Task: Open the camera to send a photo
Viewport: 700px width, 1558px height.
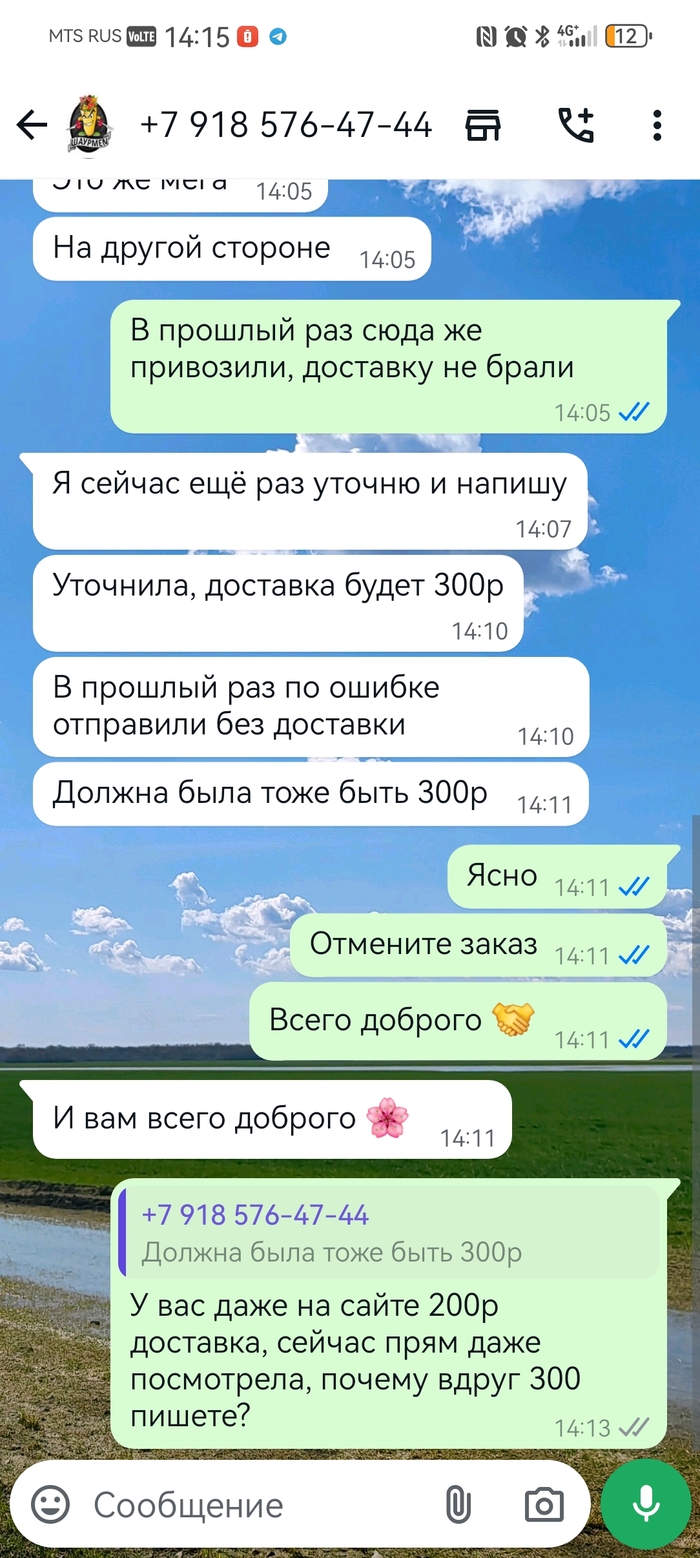Action: tap(544, 1504)
